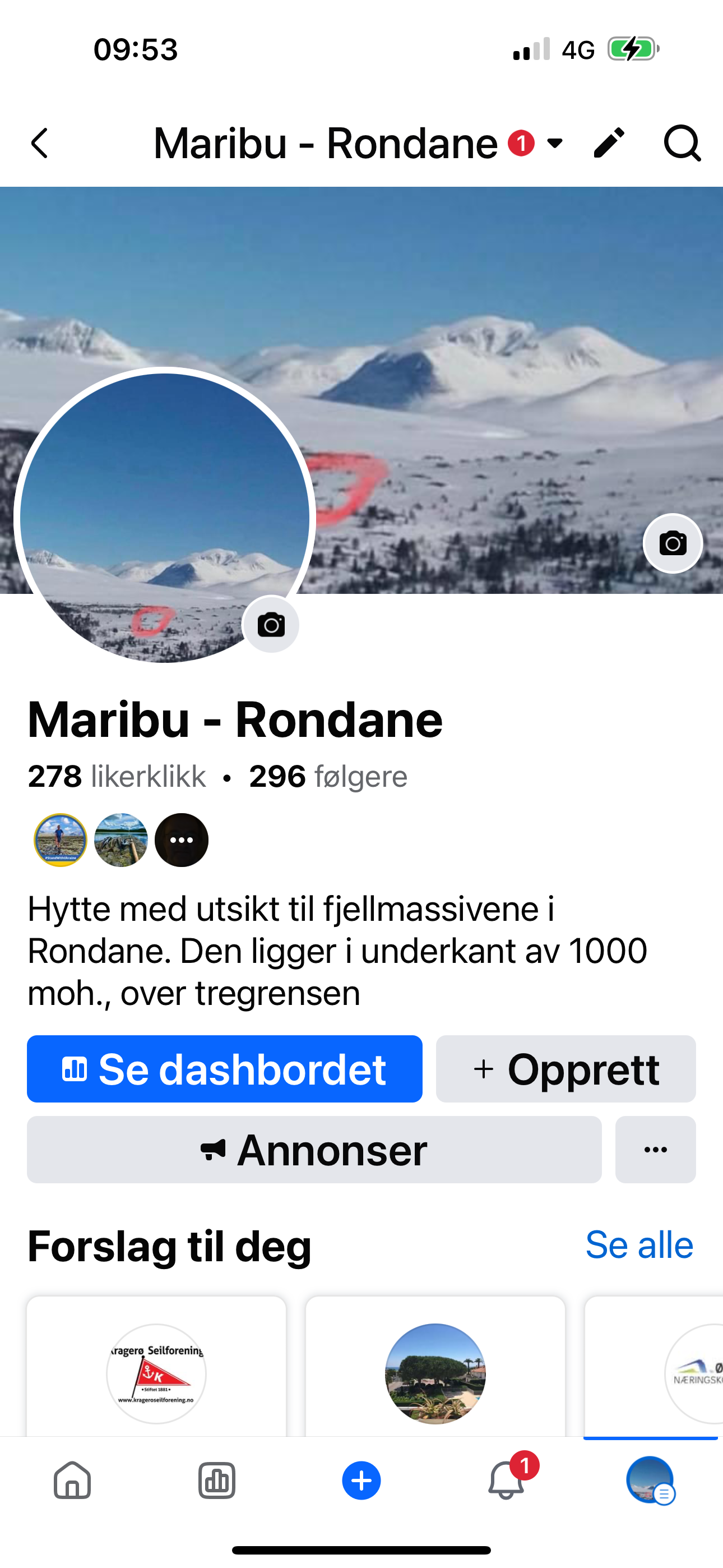Tap the Home icon in bottom navigation
723x1568 pixels.
click(x=72, y=1482)
